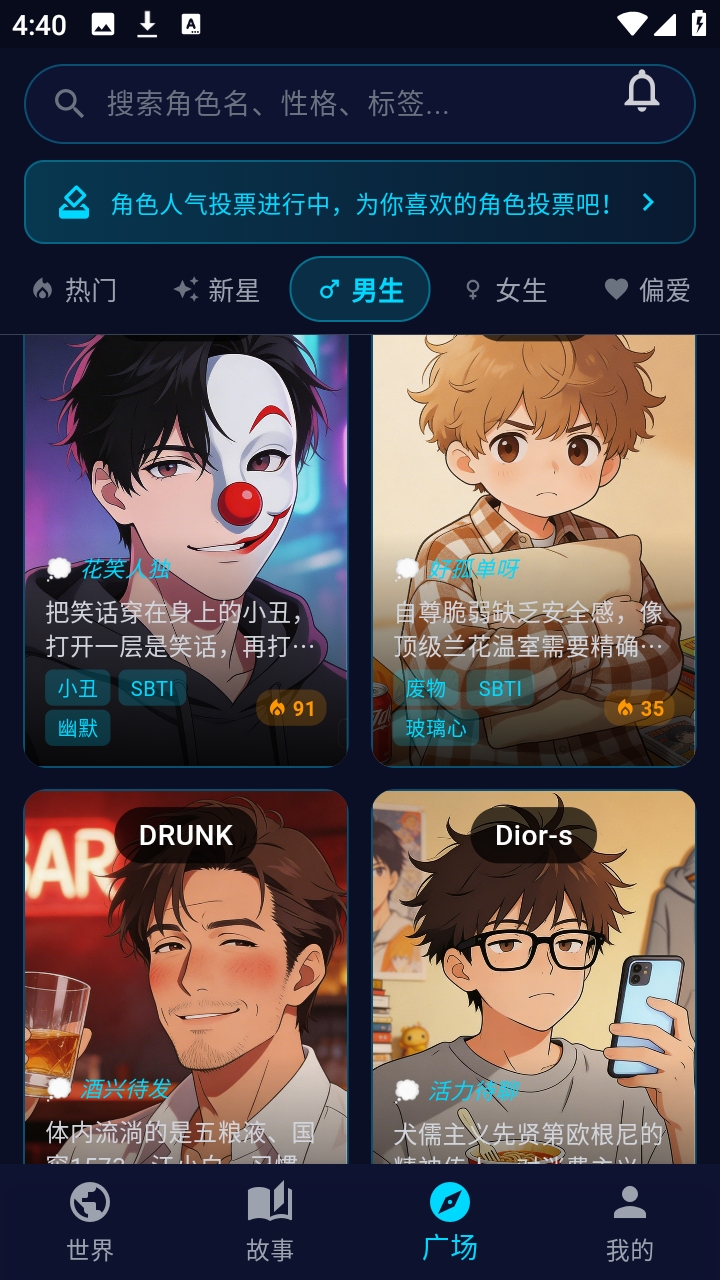This screenshot has width=720, height=1280.
Task: Switch to the 女生 filter tab
Action: coord(506,290)
